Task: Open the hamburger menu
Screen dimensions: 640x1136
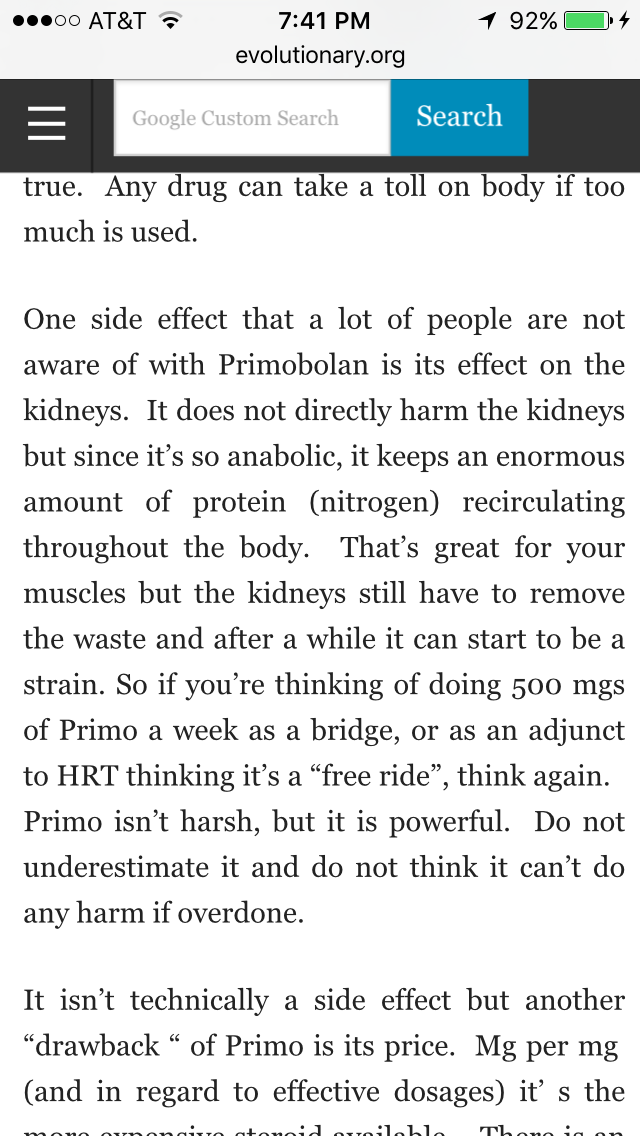Action: (x=46, y=124)
